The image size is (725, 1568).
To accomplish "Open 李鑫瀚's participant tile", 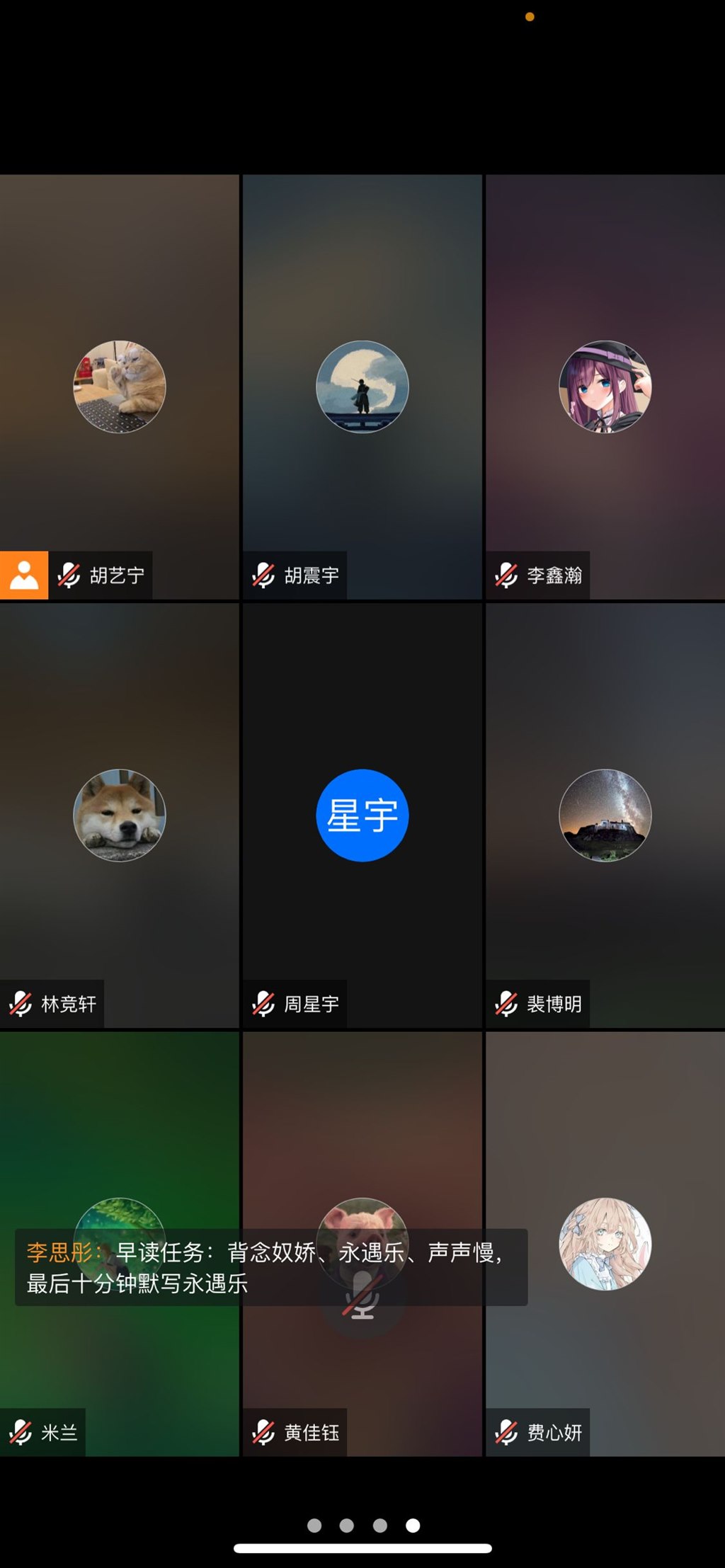I will pyautogui.click(x=605, y=387).
